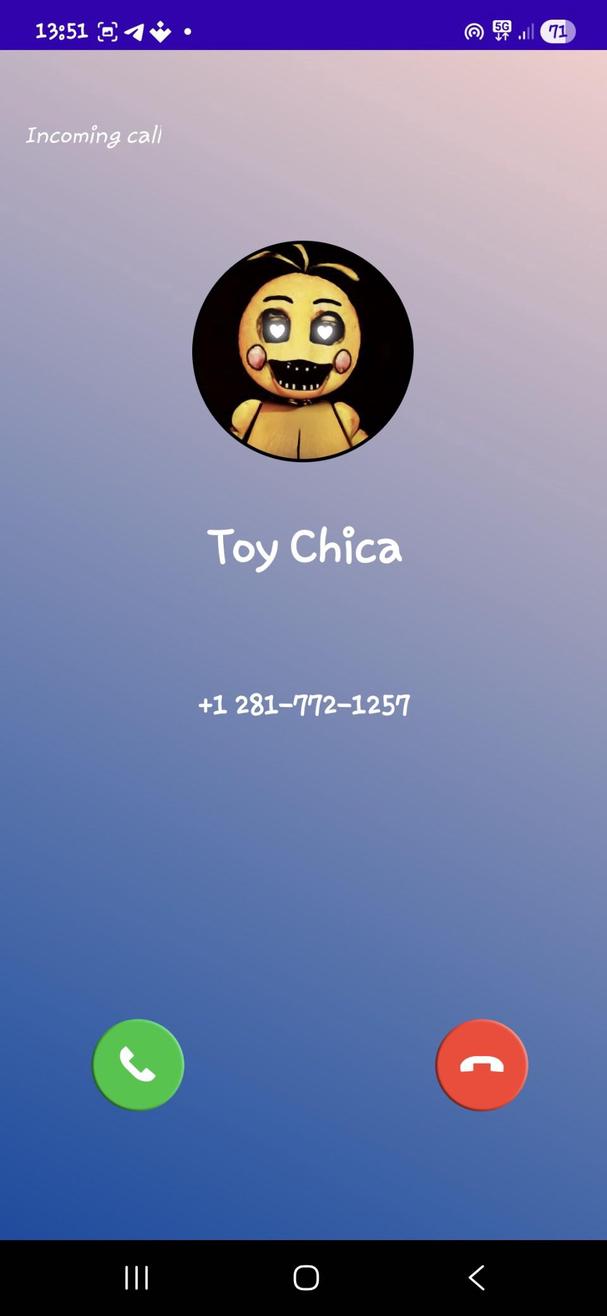Open recent apps from the navigation bar
The image size is (607, 1316).
click(136, 1277)
